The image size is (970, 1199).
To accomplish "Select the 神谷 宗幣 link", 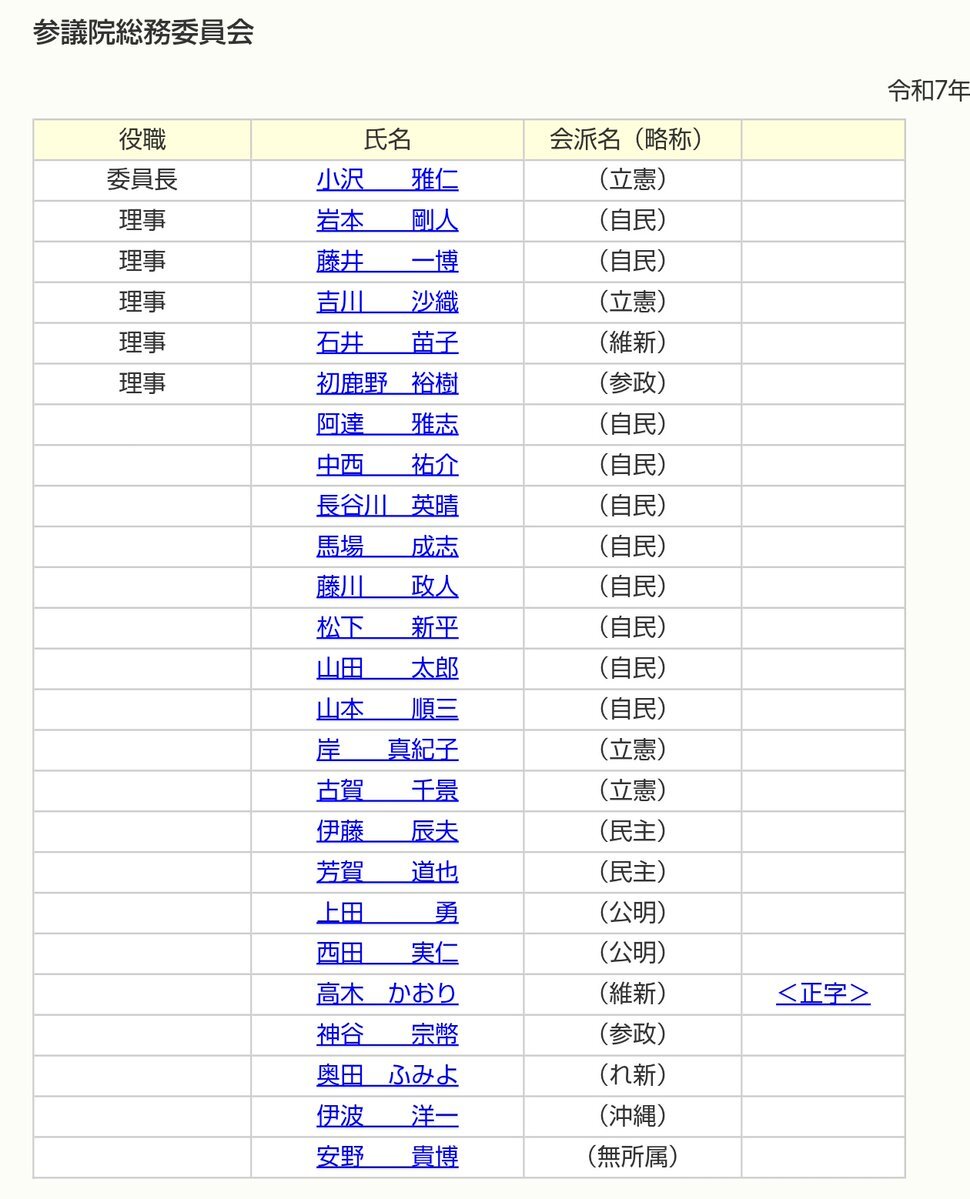I will click(387, 1035).
